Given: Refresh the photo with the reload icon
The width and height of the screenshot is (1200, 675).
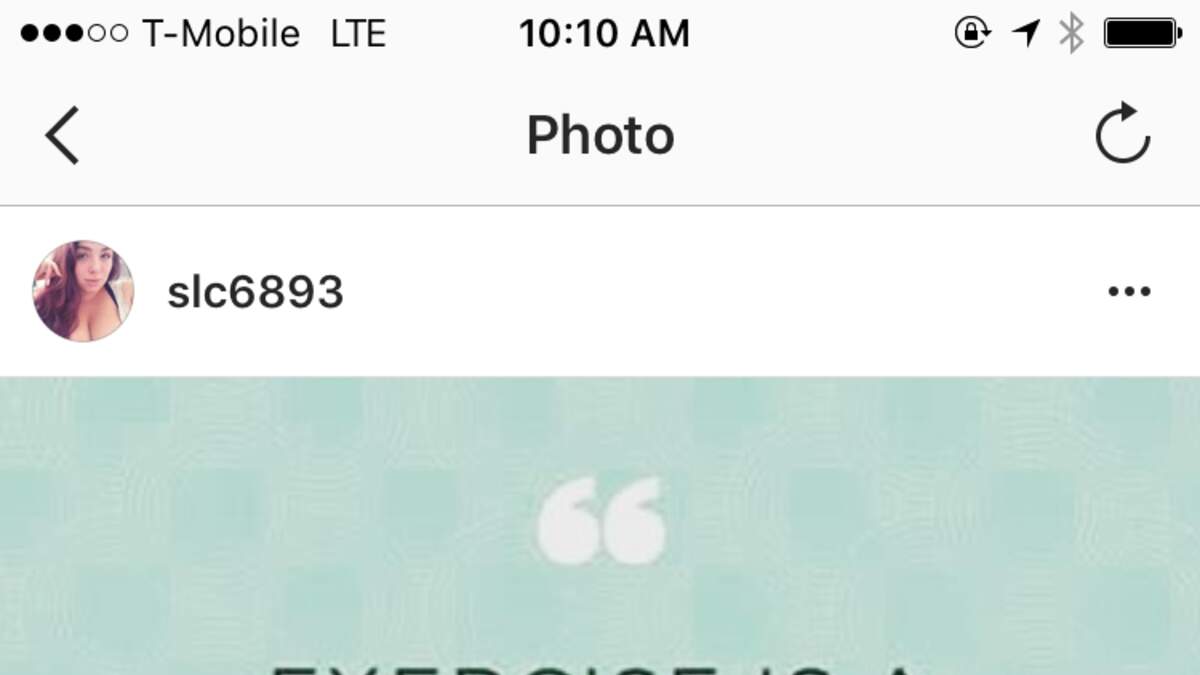Looking at the screenshot, I should pyautogui.click(x=1123, y=133).
